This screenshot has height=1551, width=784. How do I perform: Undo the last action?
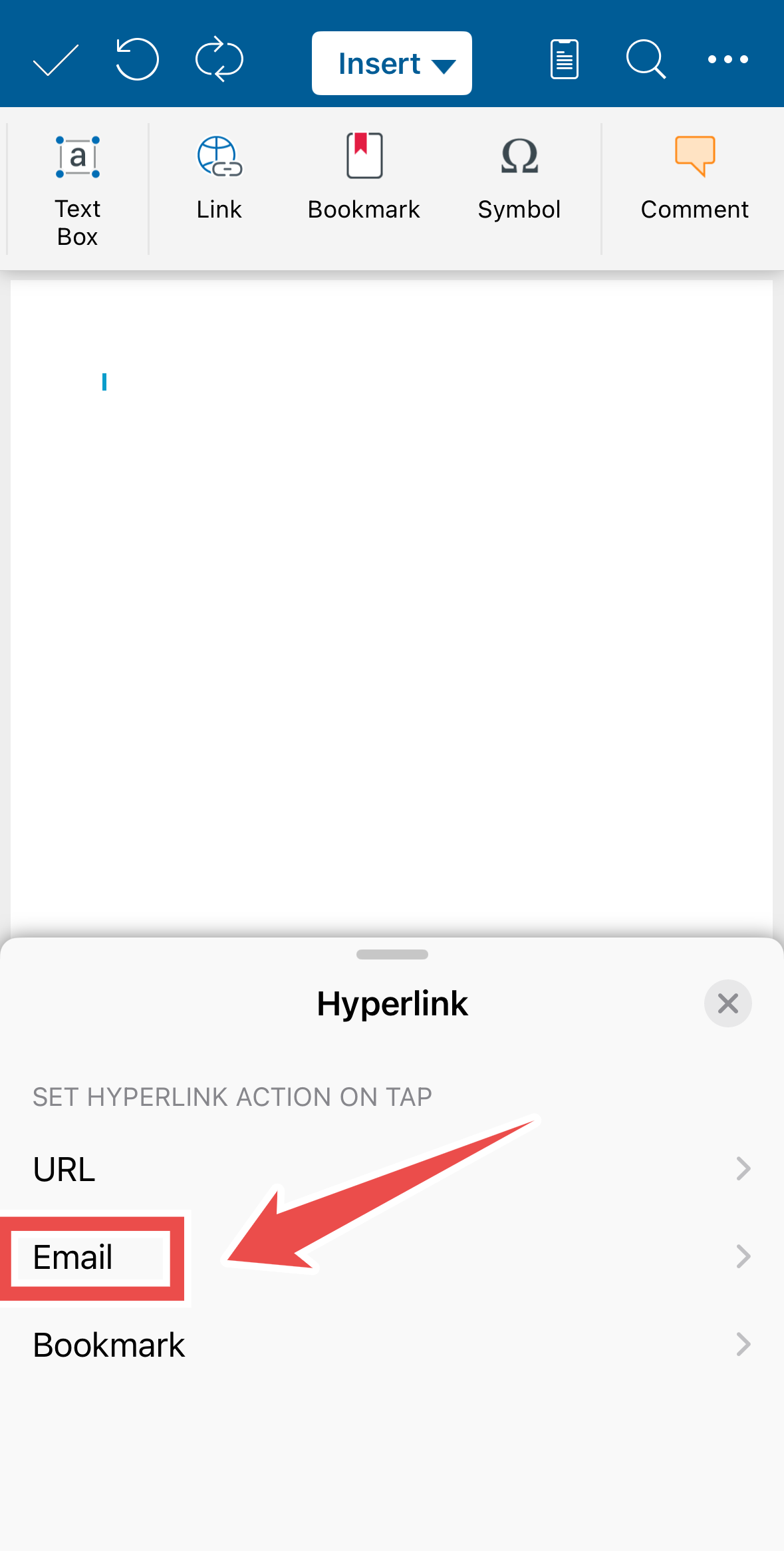click(x=137, y=60)
